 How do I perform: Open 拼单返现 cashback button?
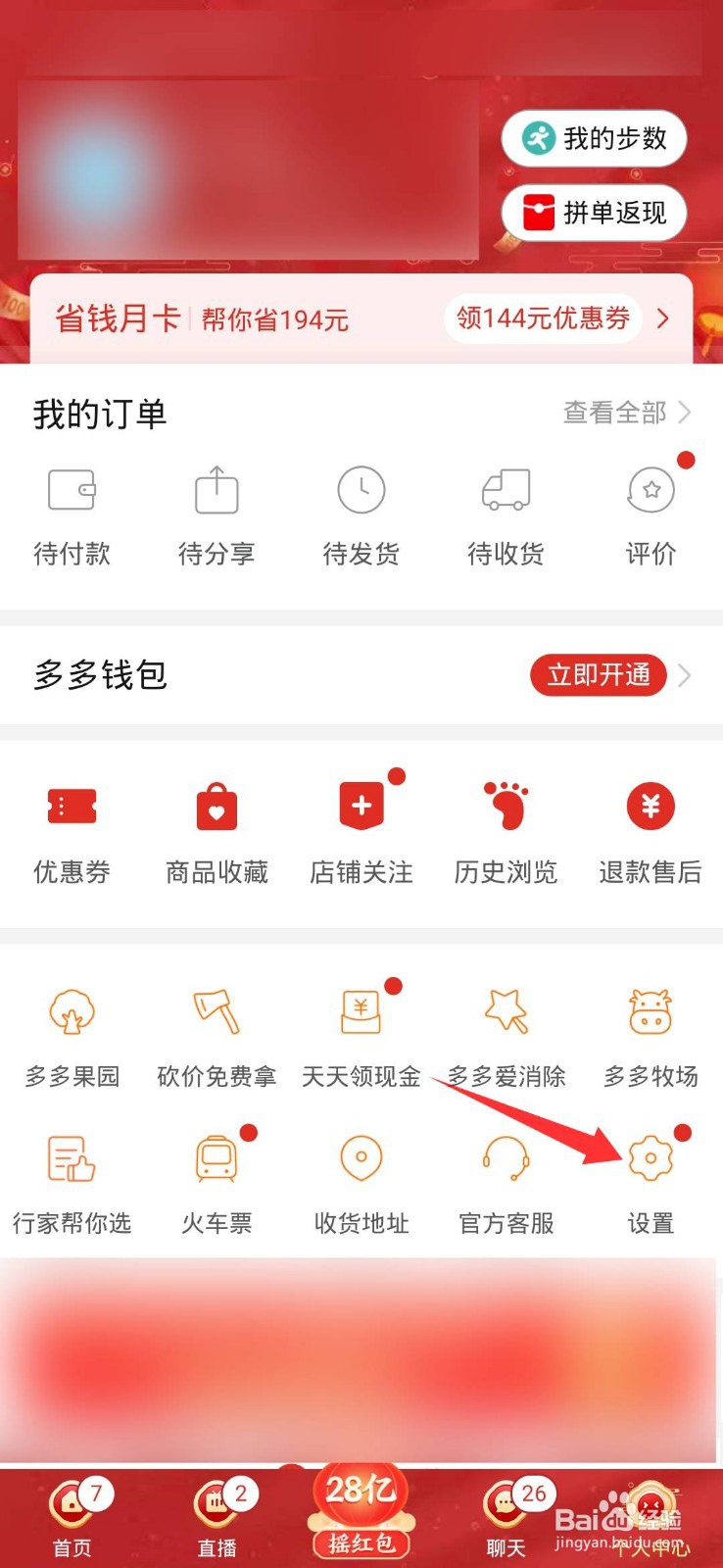pyautogui.click(x=594, y=213)
